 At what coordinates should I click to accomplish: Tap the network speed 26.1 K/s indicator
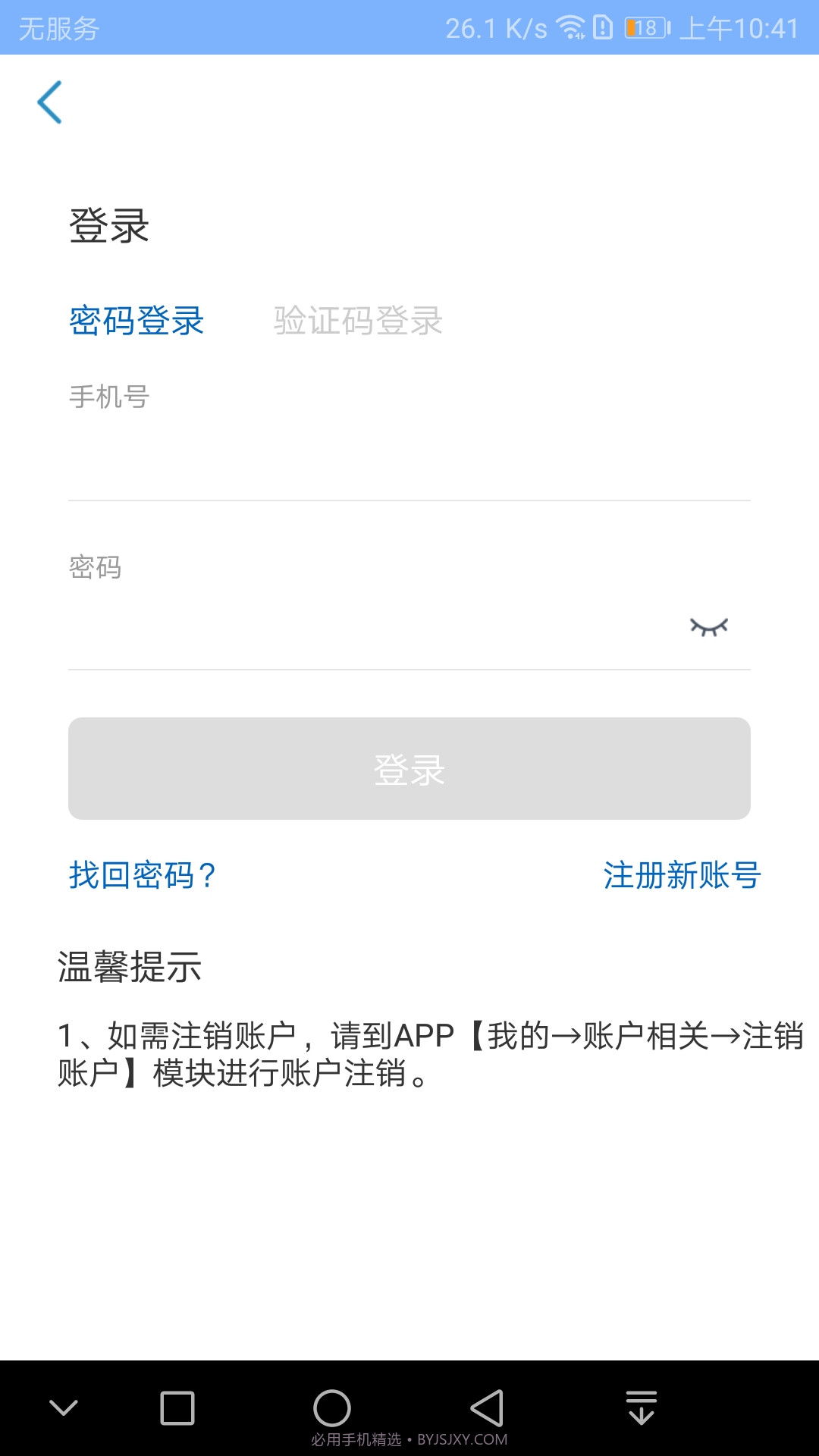point(497,27)
